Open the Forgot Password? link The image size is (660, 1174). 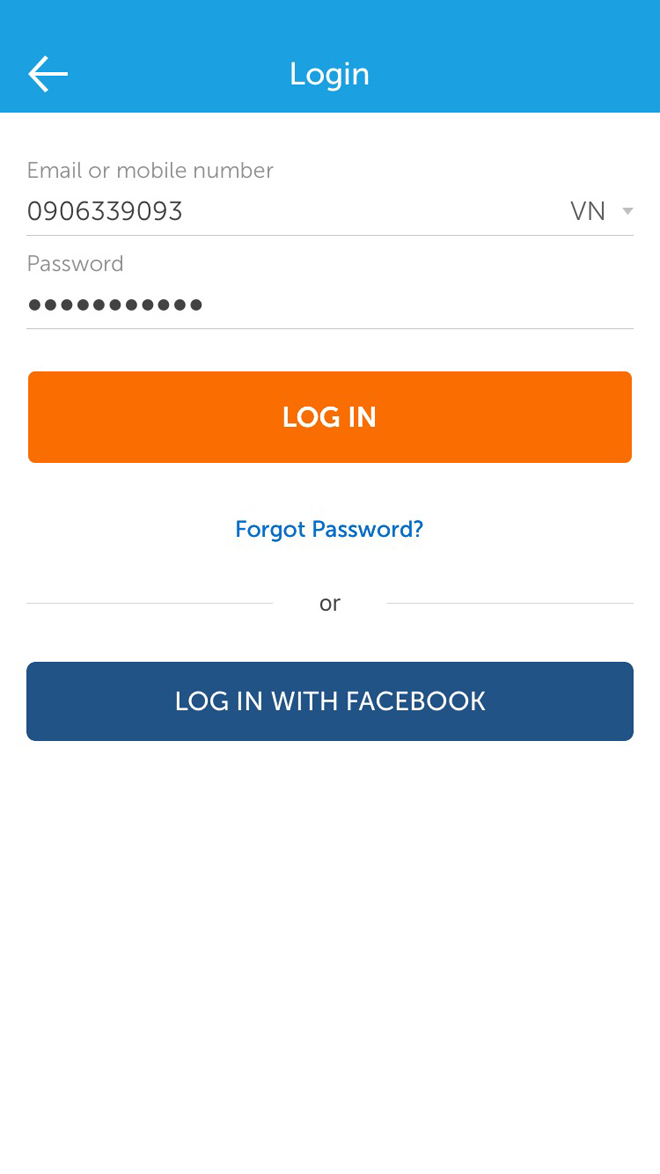tap(330, 529)
